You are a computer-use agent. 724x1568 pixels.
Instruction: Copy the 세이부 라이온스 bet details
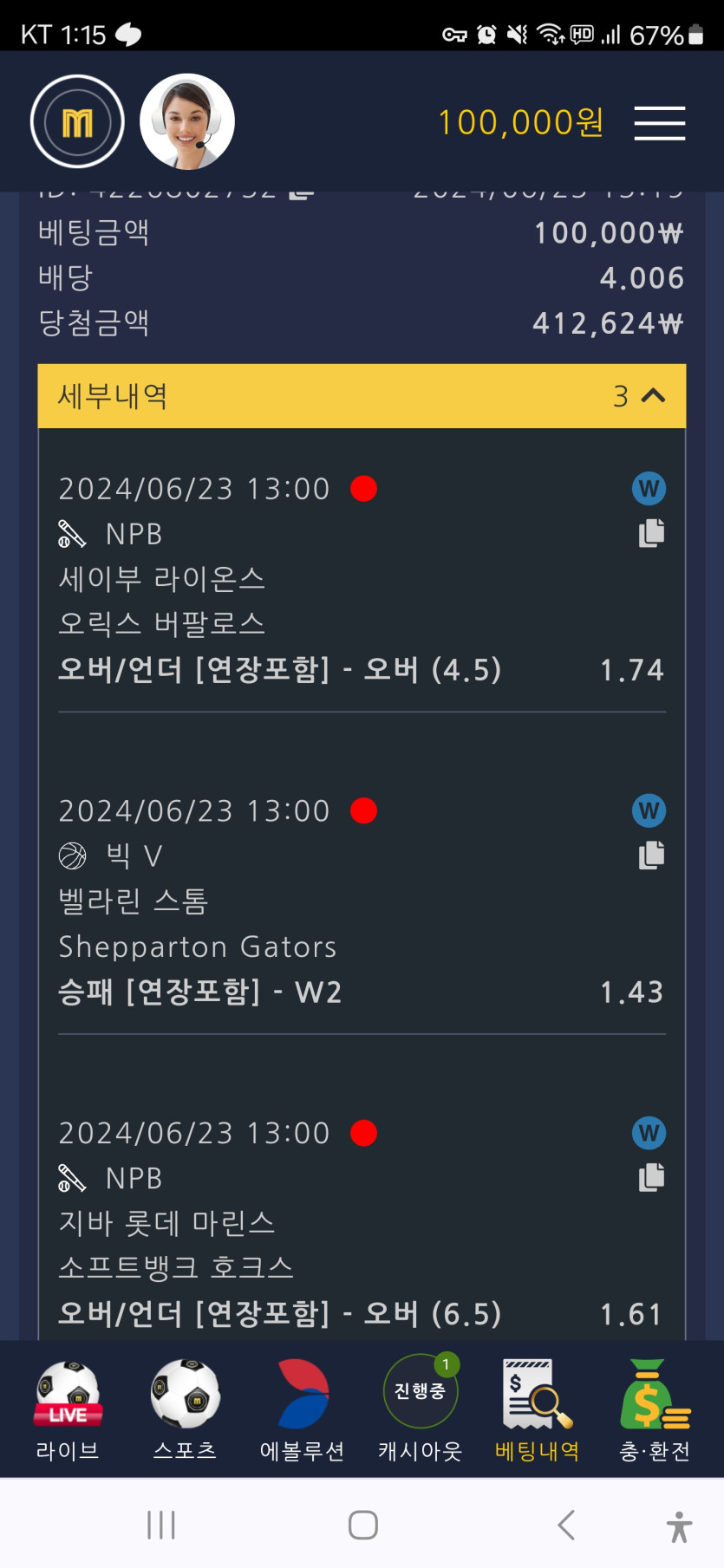(x=651, y=533)
